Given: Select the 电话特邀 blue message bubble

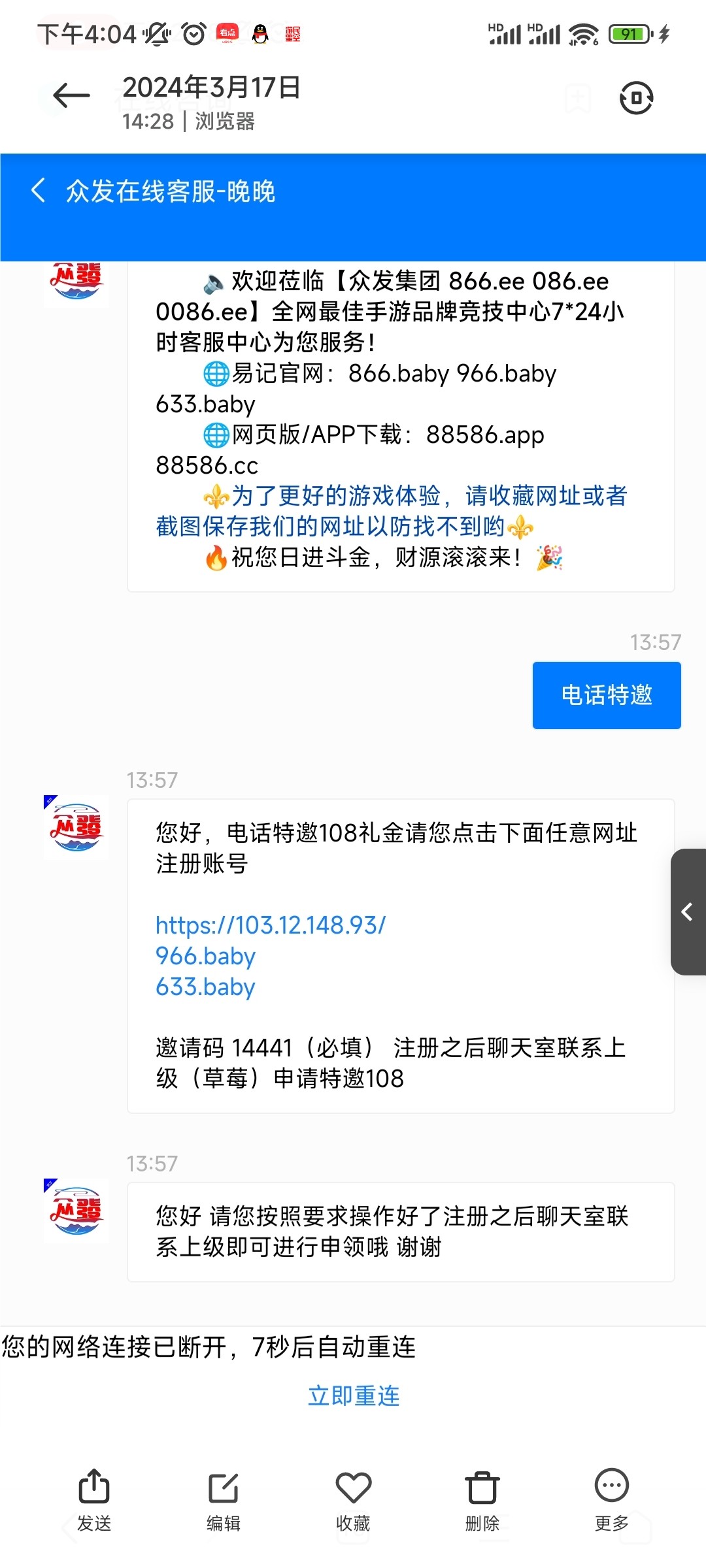Looking at the screenshot, I should click(606, 695).
